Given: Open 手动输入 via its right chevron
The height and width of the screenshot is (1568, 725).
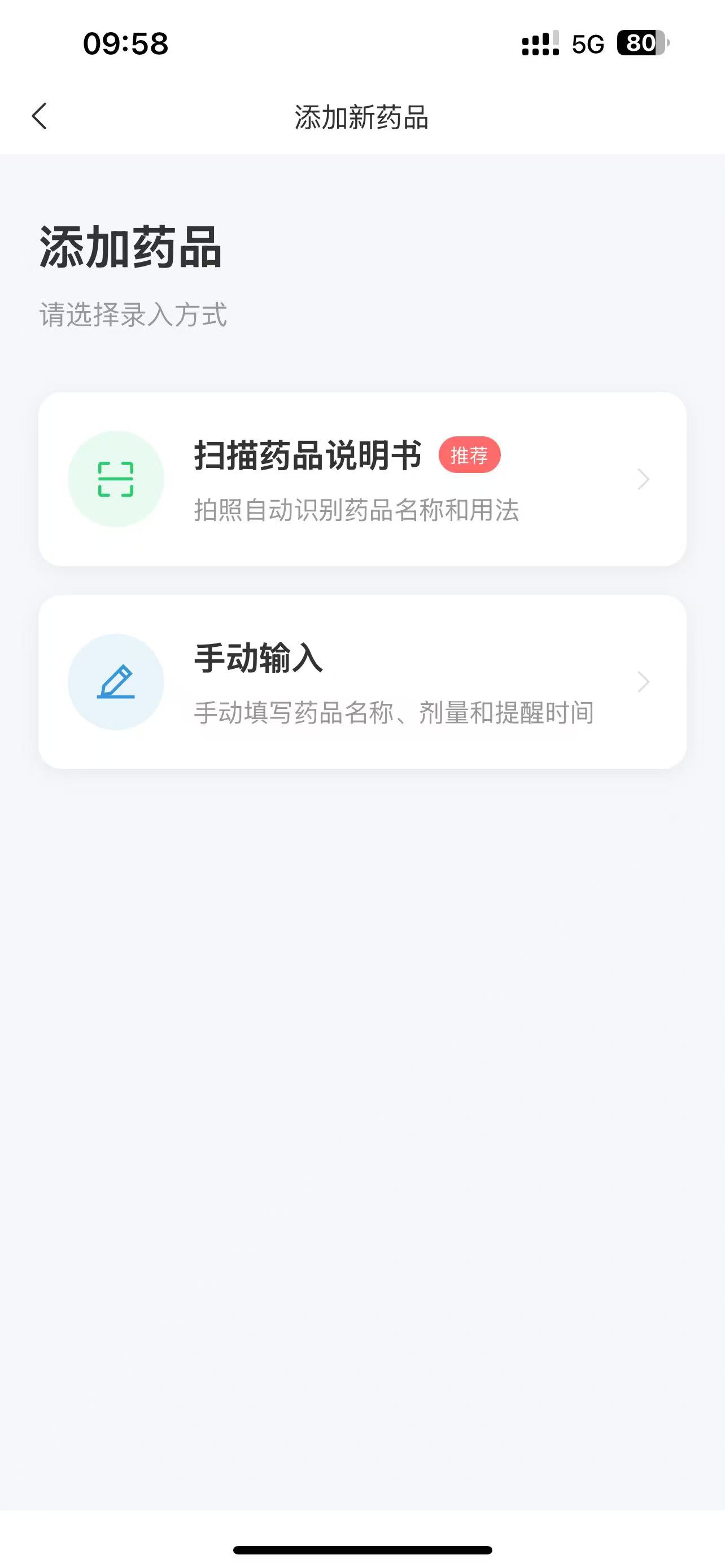Looking at the screenshot, I should pyautogui.click(x=644, y=683).
